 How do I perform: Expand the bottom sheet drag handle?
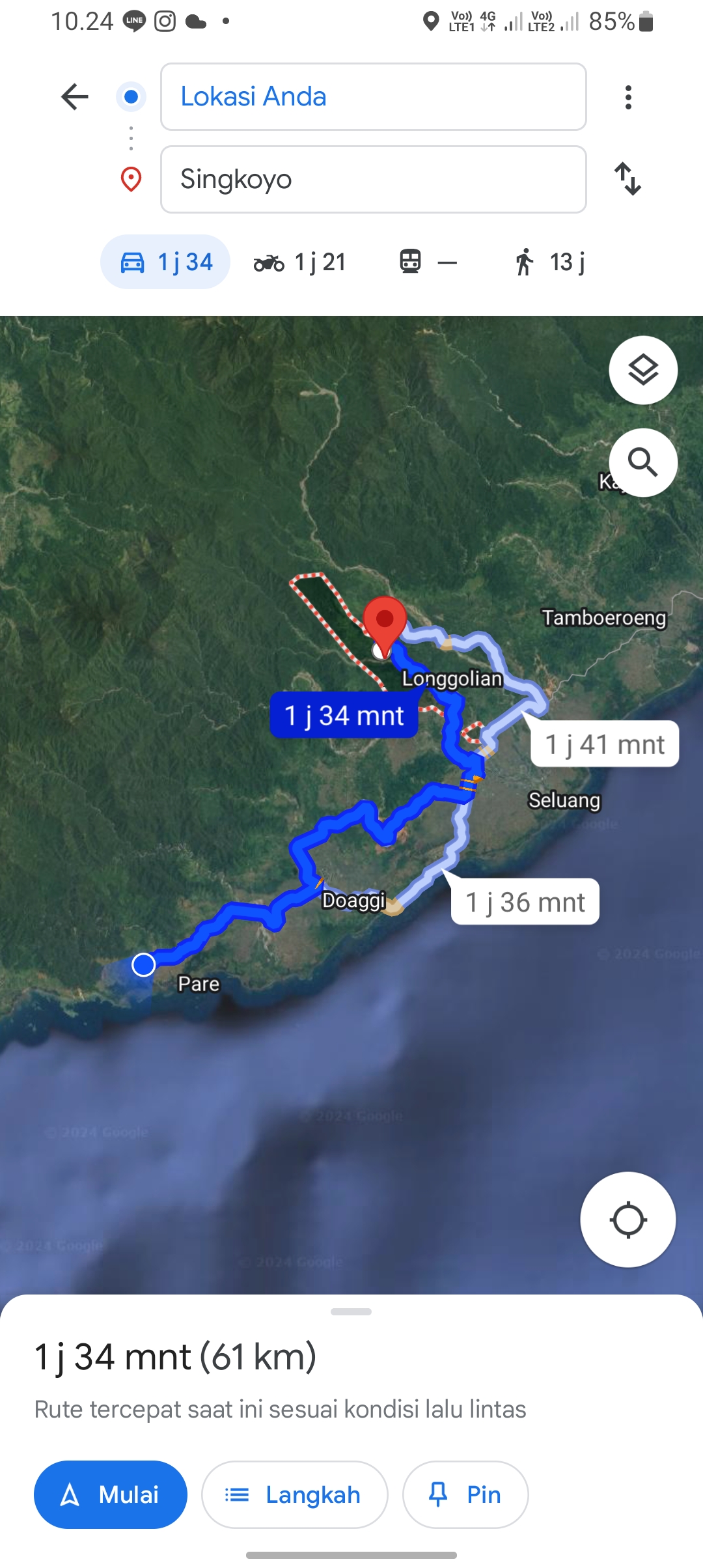[351, 1311]
